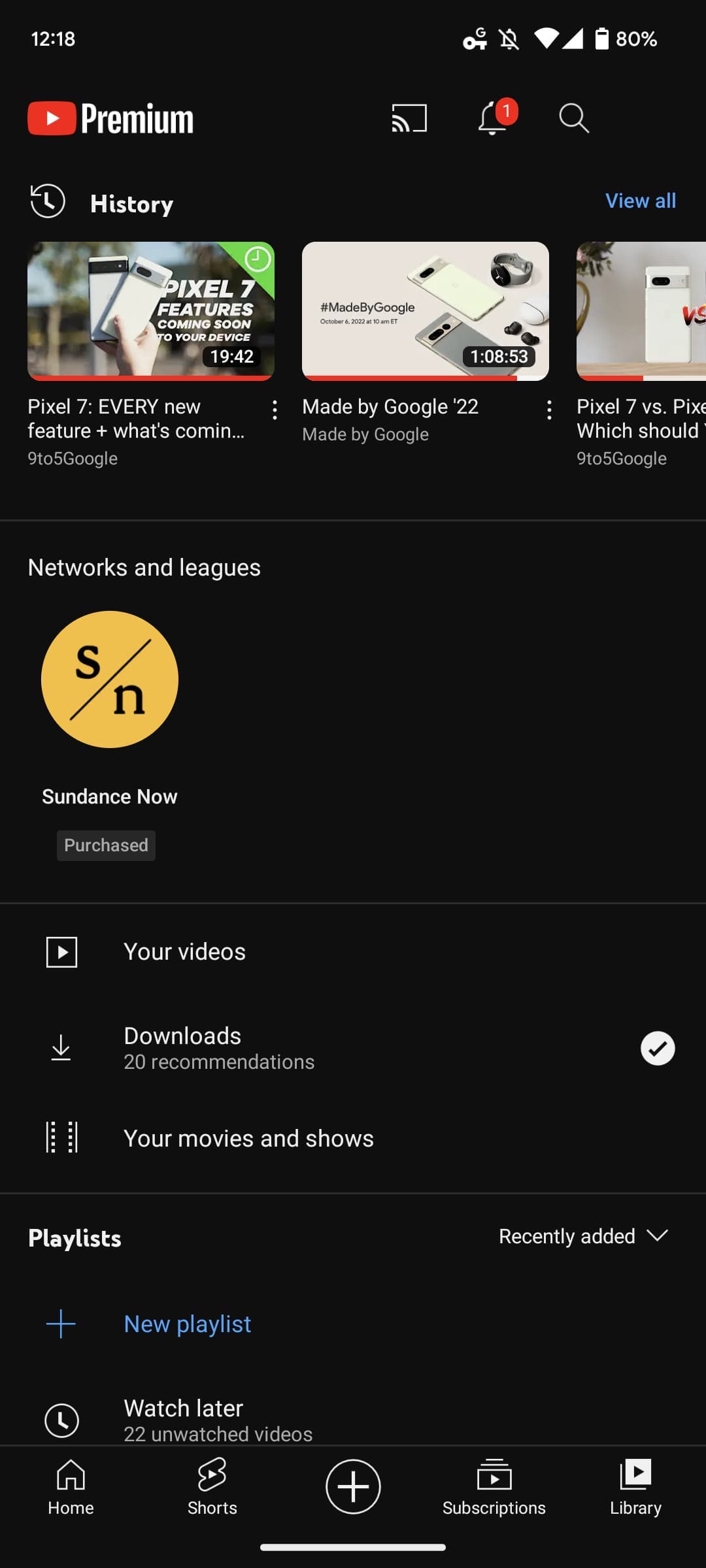Open the Pixel 7 vs. Pixel video
Screen dimensions: 706x1568
641,311
